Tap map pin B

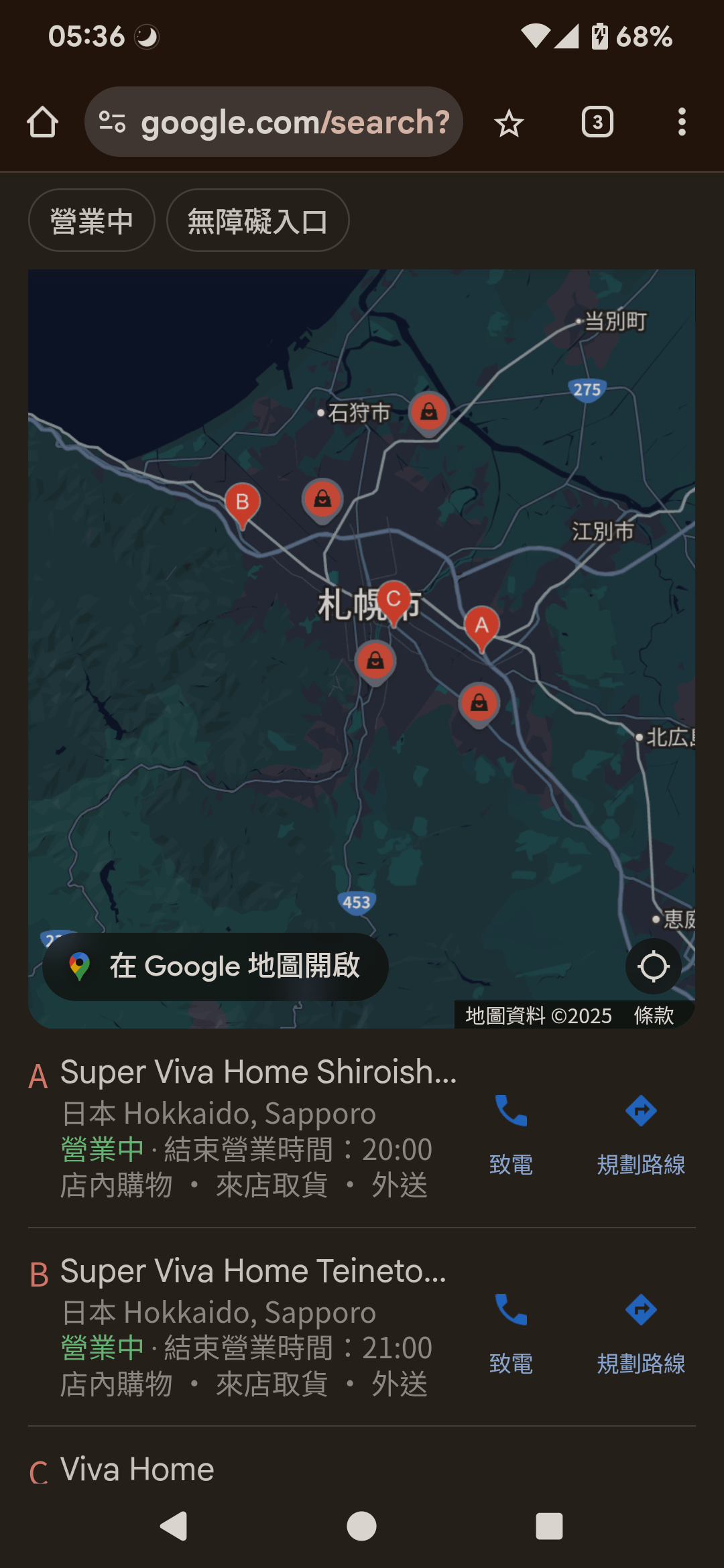(242, 503)
